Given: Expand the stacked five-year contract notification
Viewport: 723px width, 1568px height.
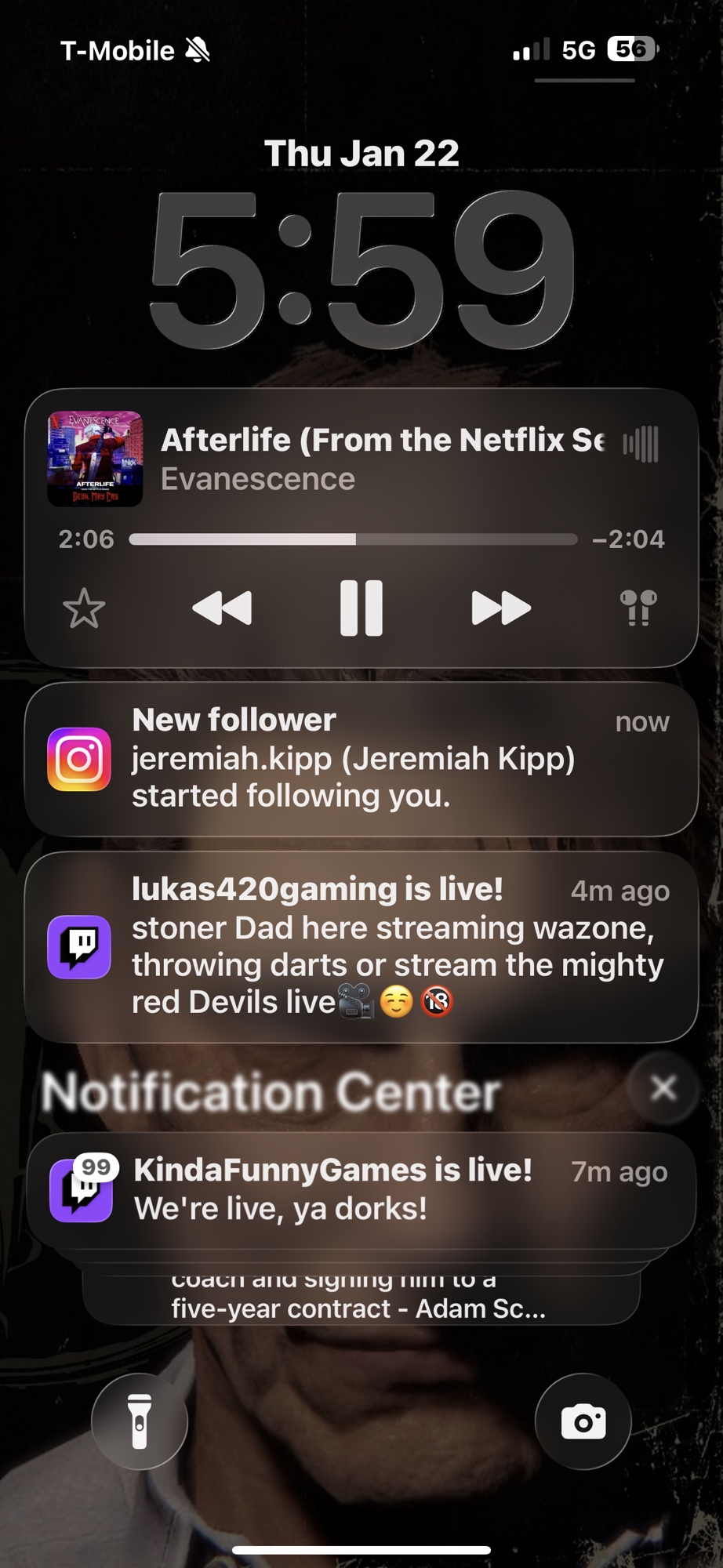Looking at the screenshot, I should pyautogui.click(x=361, y=1302).
